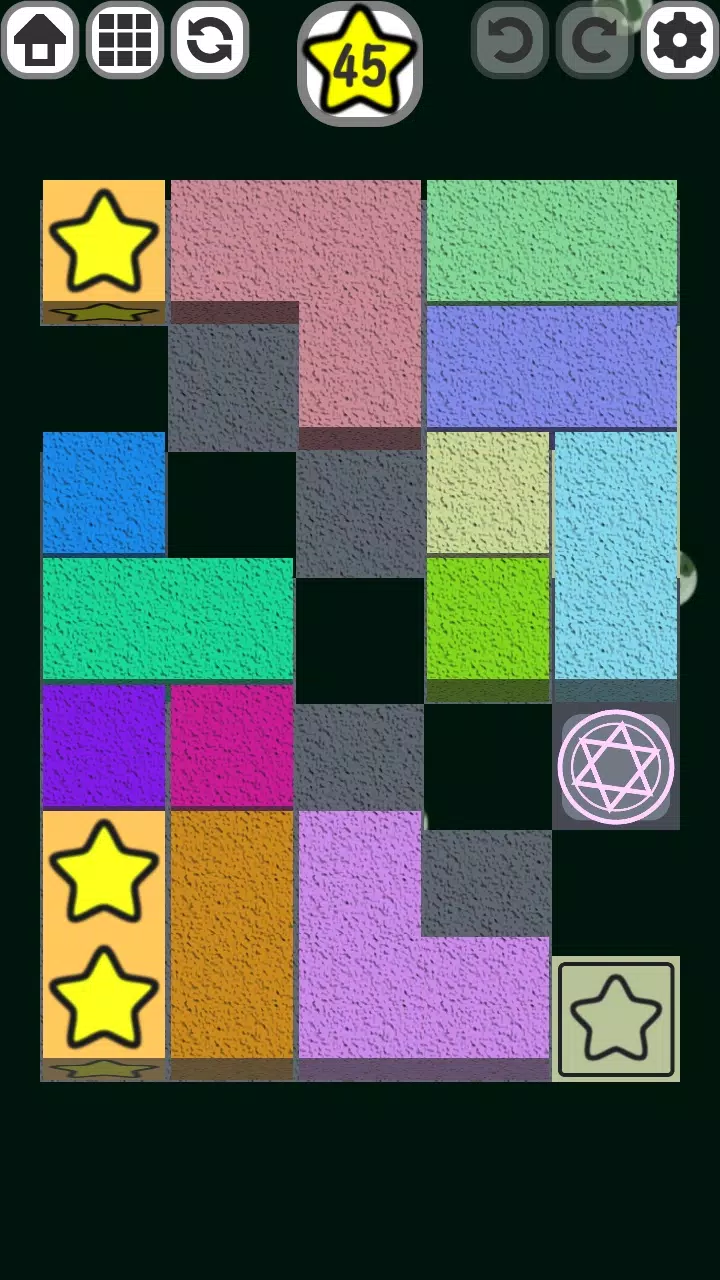Tap the star outline goal tile

pos(615,1018)
